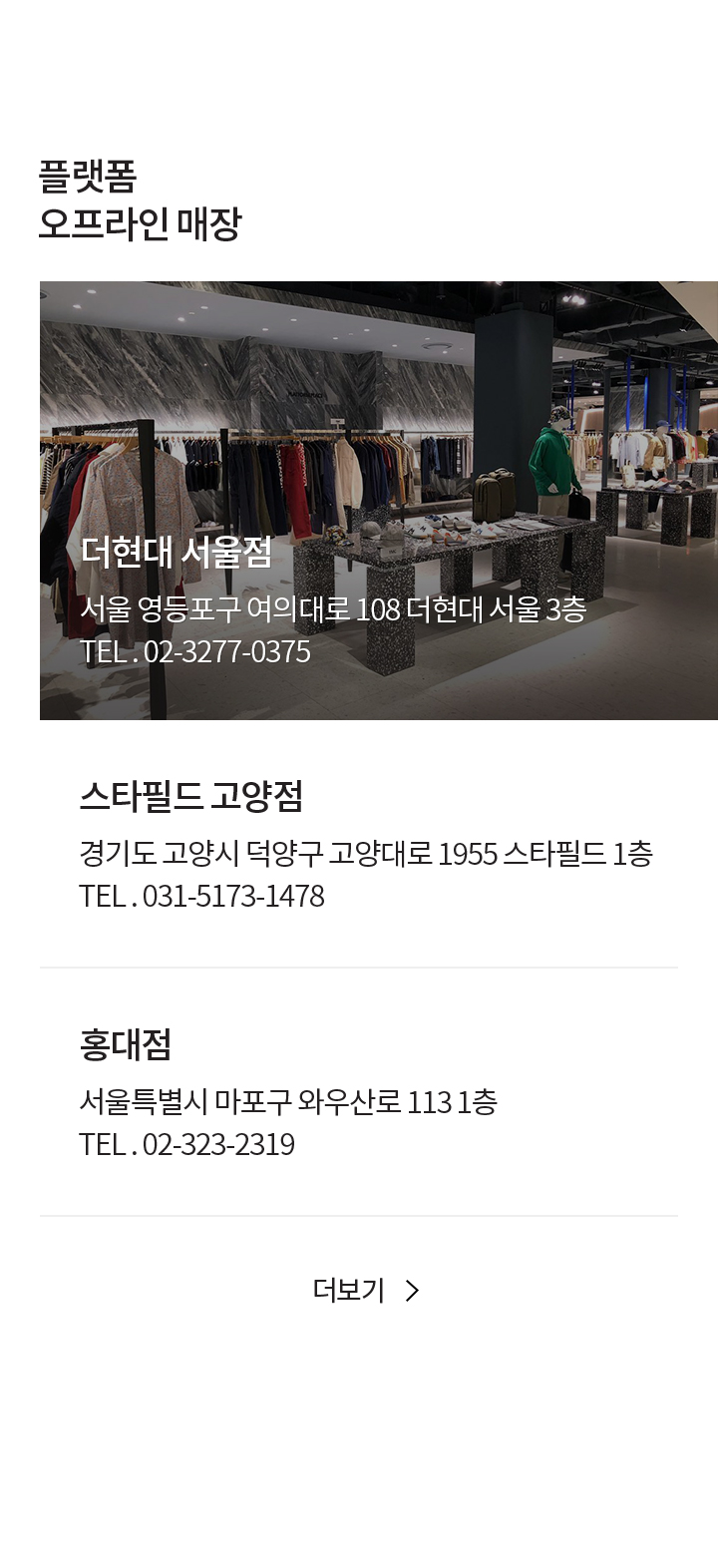The height and width of the screenshot is (1568, 718).
Task: Open the 더현대 서울점 store card
Action: (x=378, y=501)
